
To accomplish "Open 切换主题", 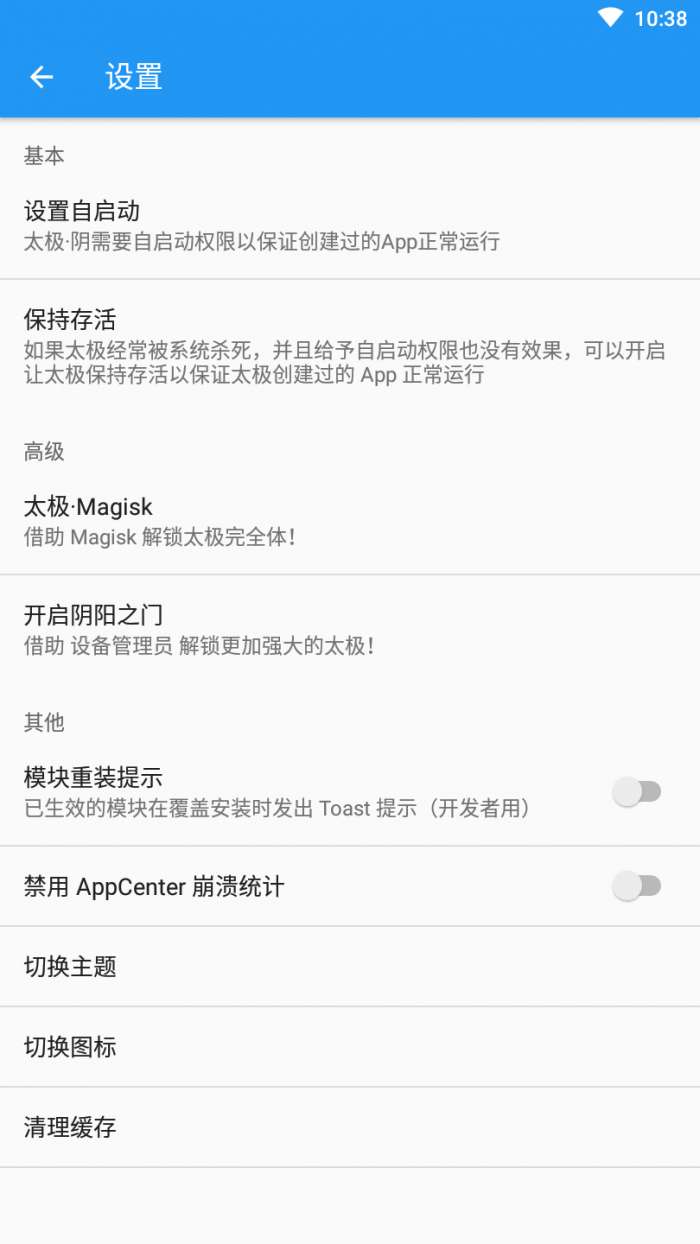I will click(x=350, y=967).
